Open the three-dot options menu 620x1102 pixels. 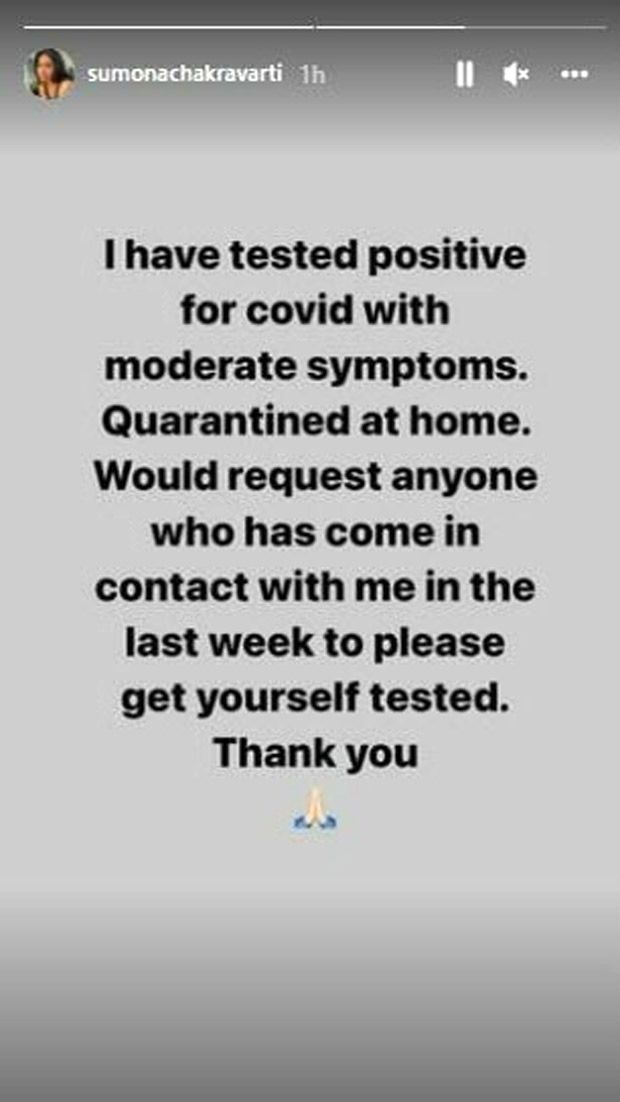pyautogui.click(x=574, y=74)
